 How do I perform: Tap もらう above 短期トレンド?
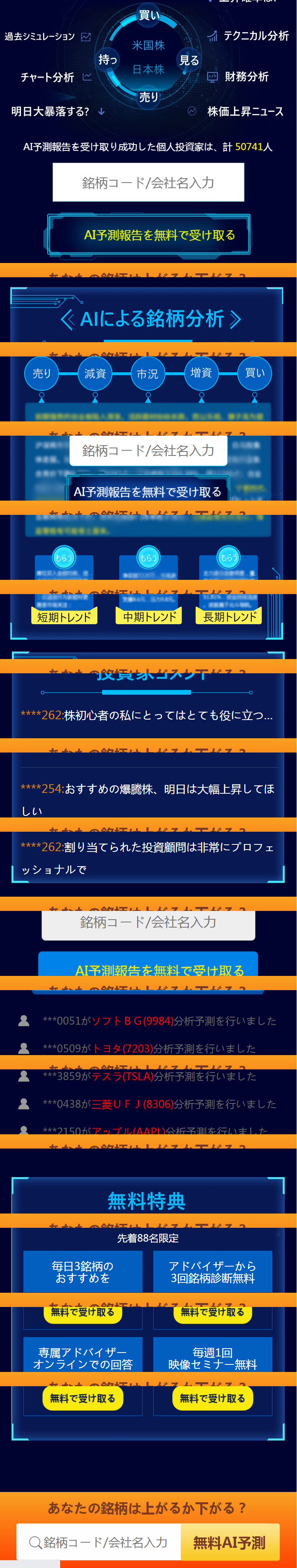63,558
